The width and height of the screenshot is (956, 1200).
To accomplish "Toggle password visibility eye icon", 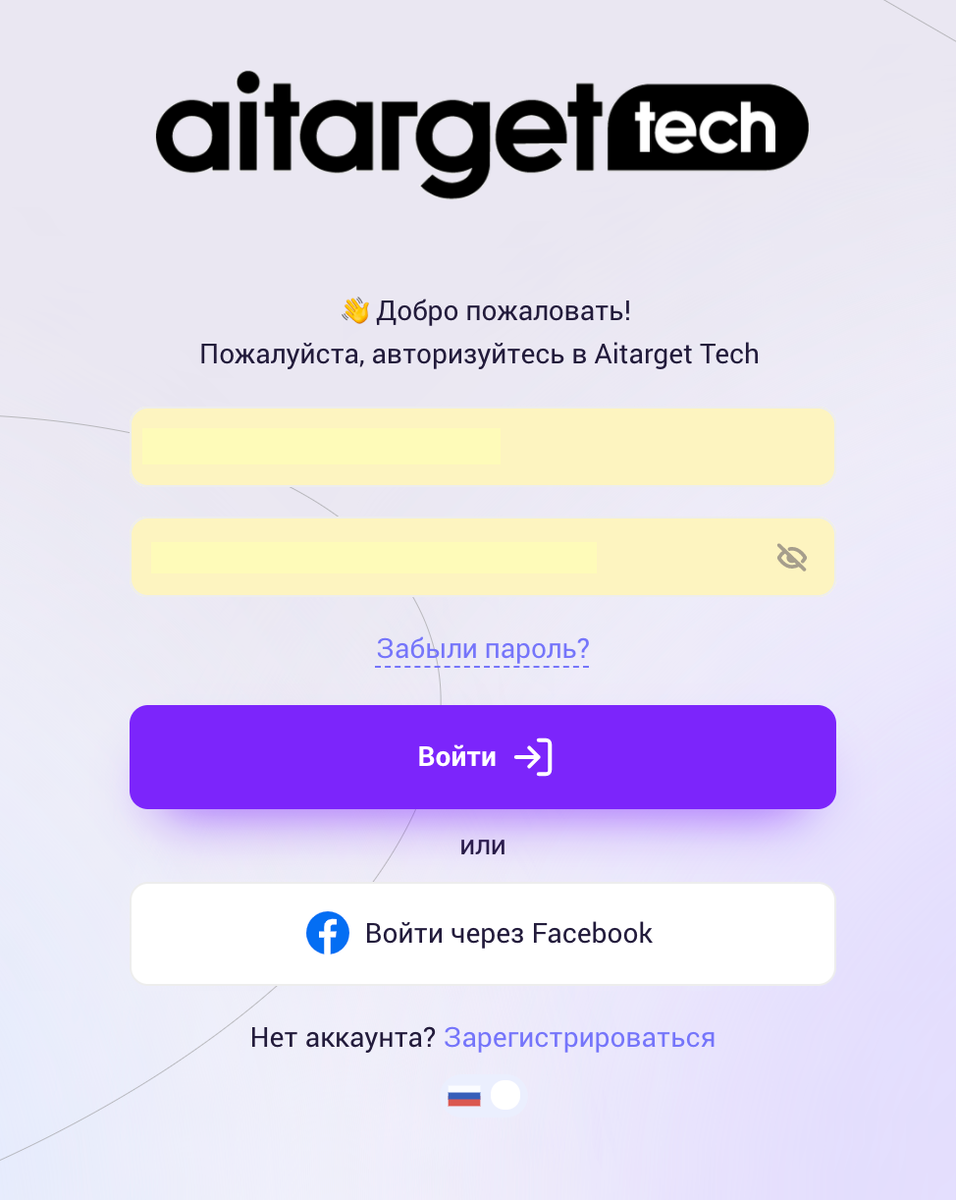I will coord(792,557).
